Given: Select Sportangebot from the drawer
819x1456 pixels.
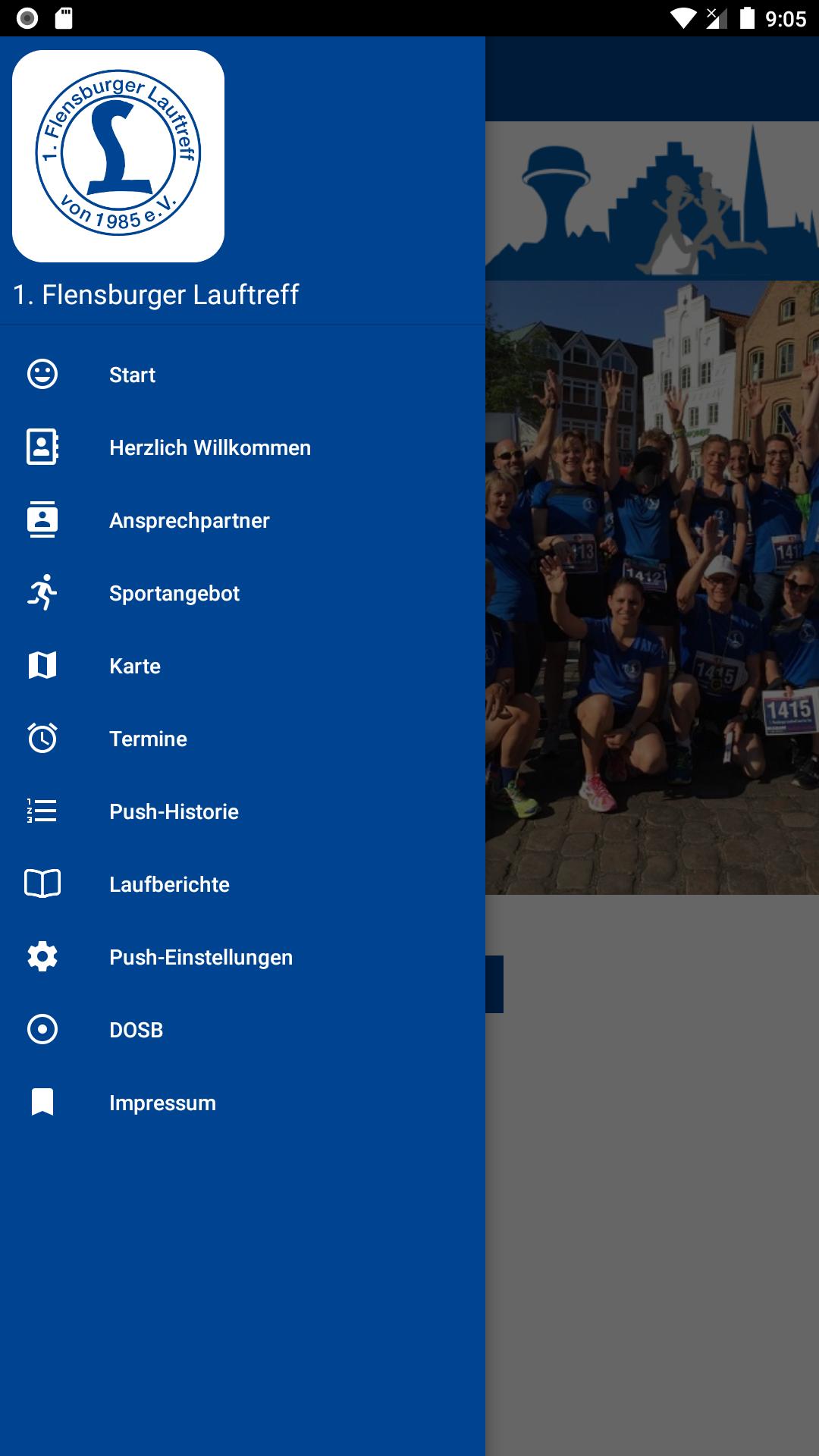Looking at the screenshot, I should click(x=243, y=593).
